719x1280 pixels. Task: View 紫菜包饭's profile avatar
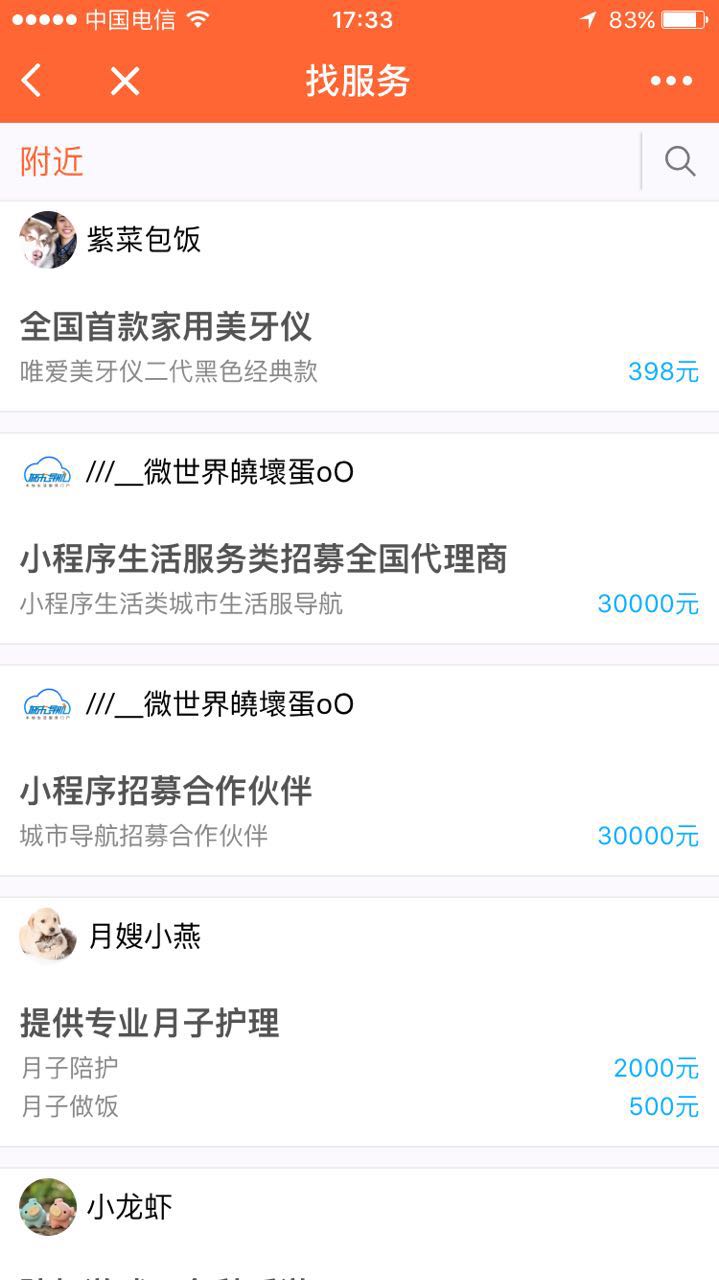[48, 240]
